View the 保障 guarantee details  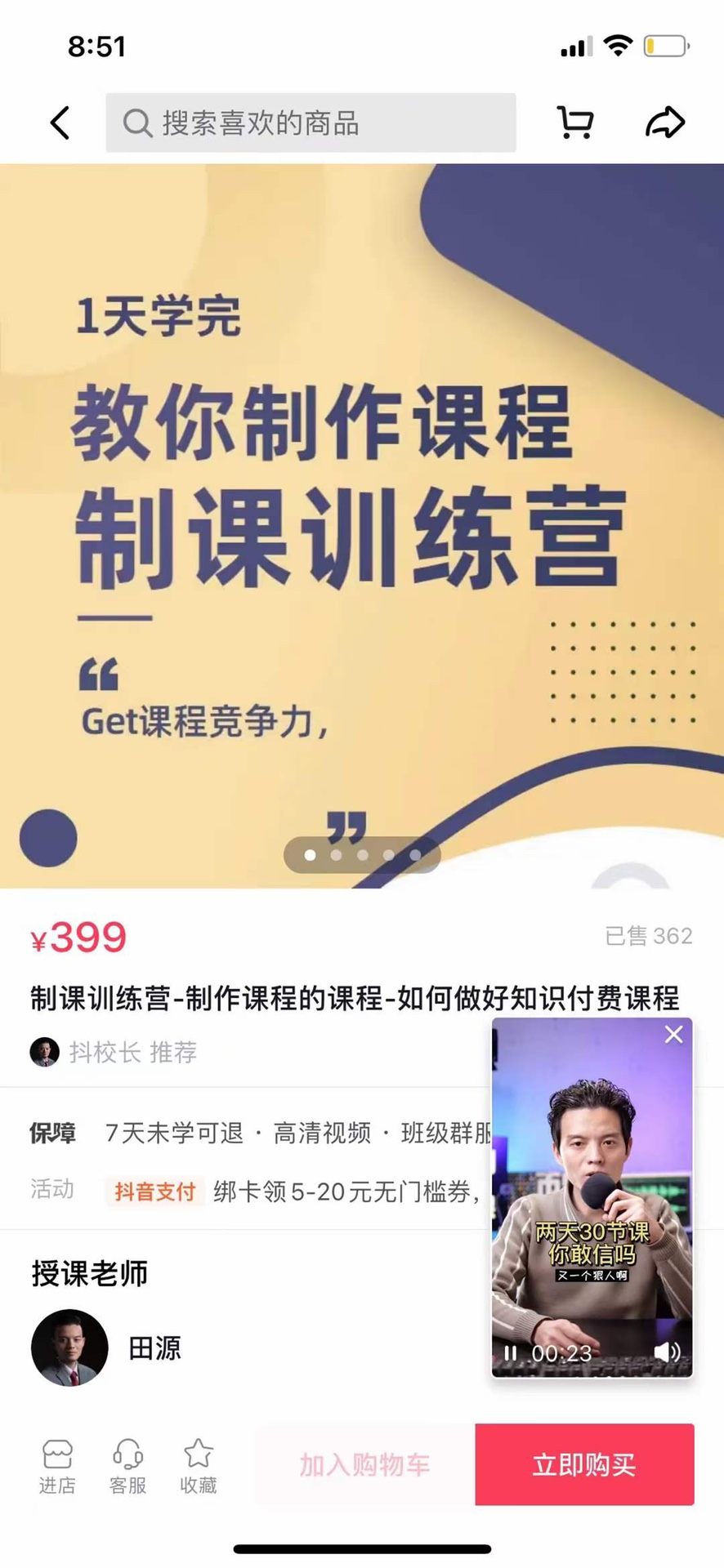coord(260,1133)
